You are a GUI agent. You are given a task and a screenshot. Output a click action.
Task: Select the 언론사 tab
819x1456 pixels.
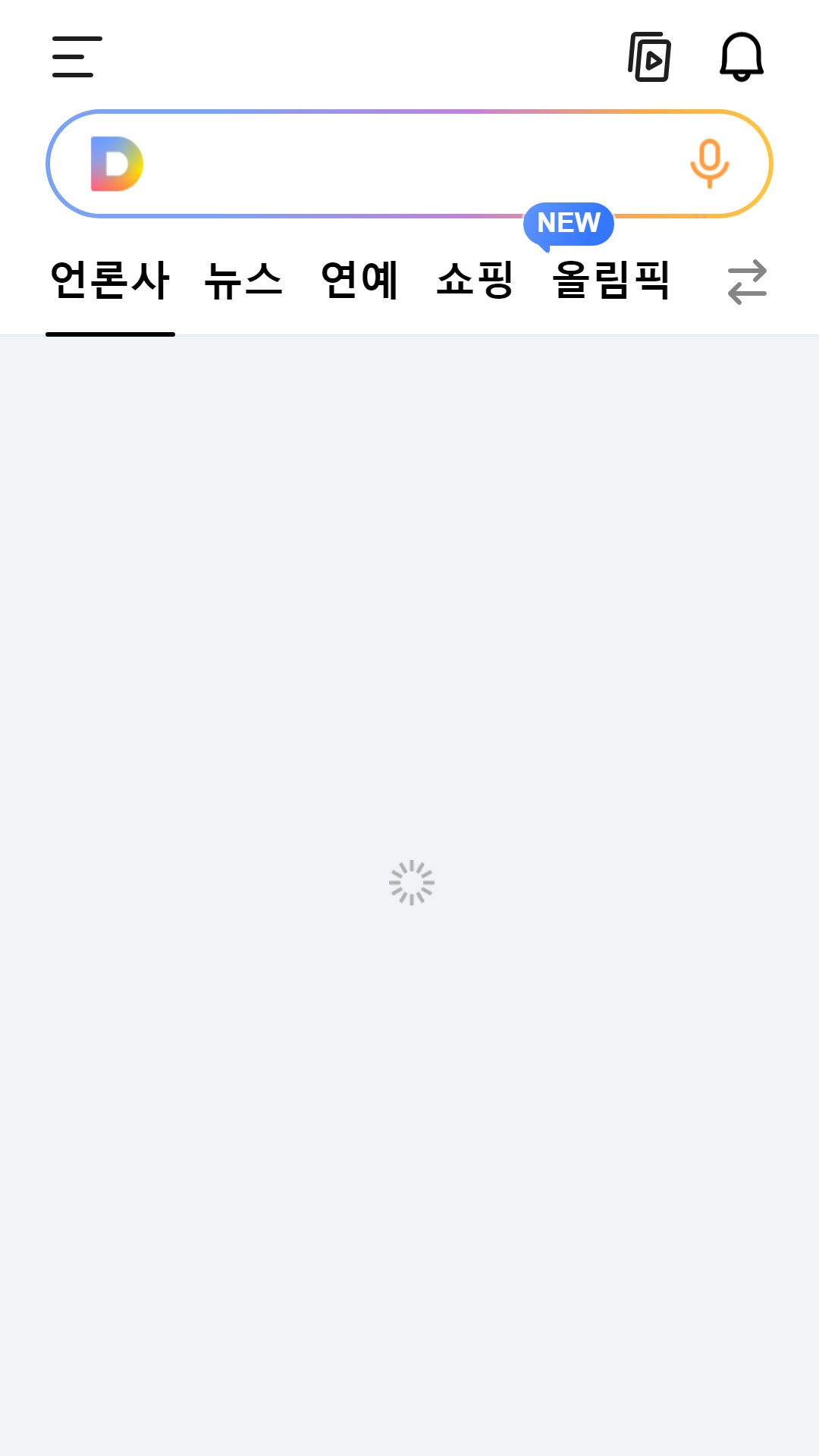click(x=110, y=281)
